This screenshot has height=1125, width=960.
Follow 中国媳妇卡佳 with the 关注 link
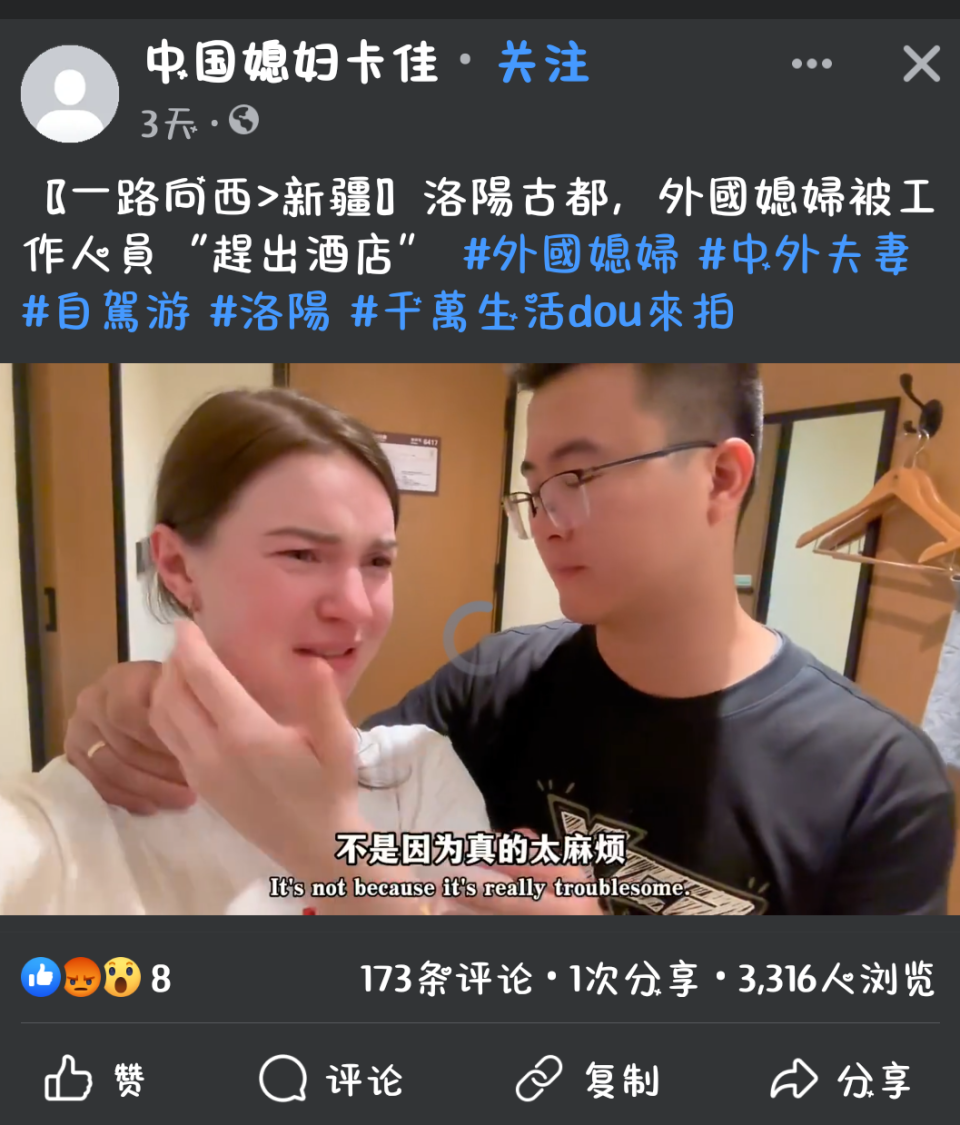(543, 64)
